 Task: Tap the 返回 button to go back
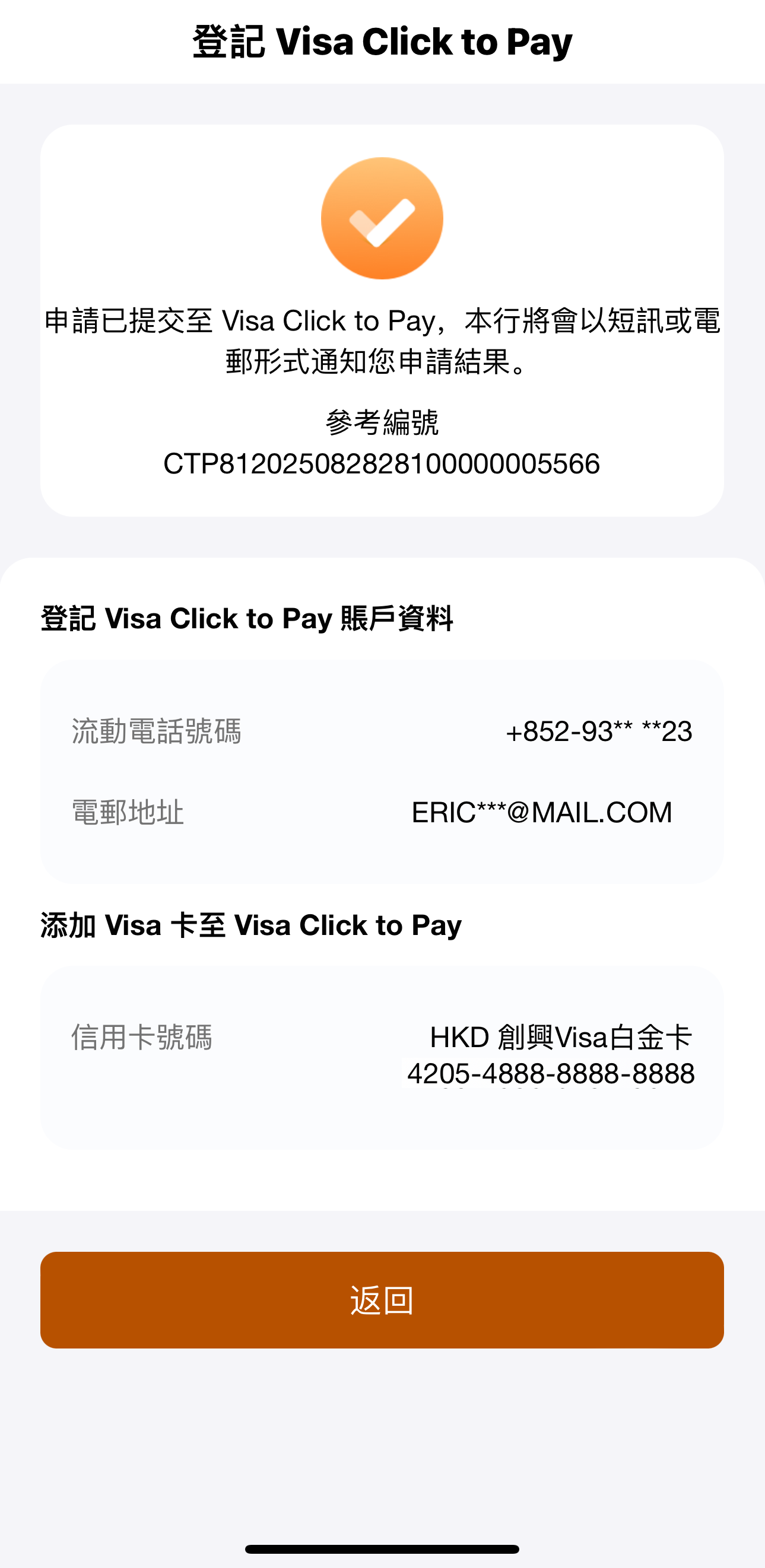382,1300
